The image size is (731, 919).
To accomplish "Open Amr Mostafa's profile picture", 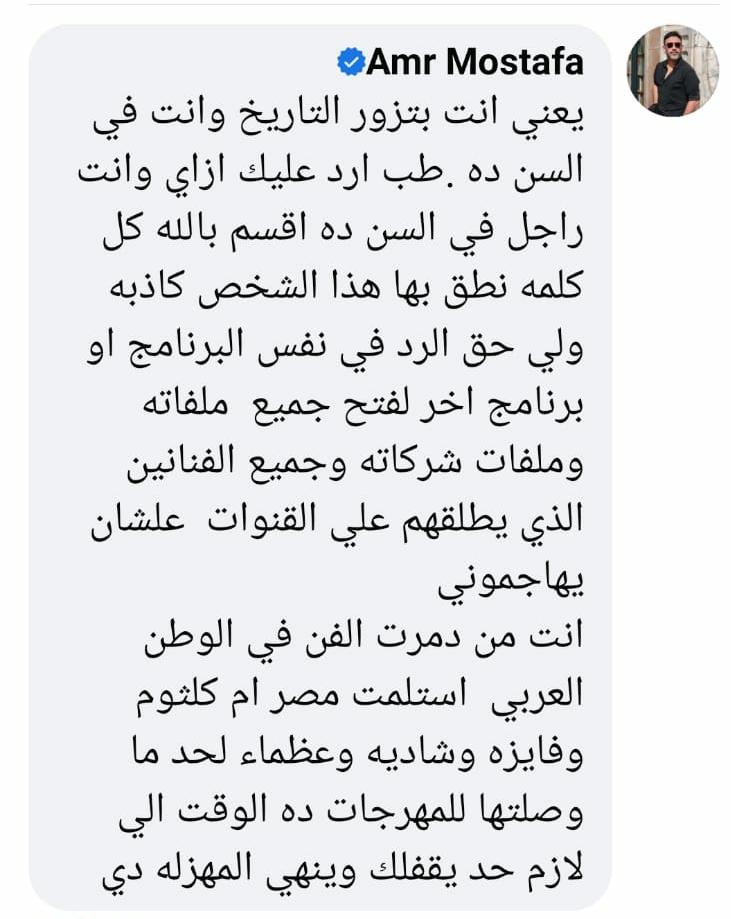I will (672, 71).
